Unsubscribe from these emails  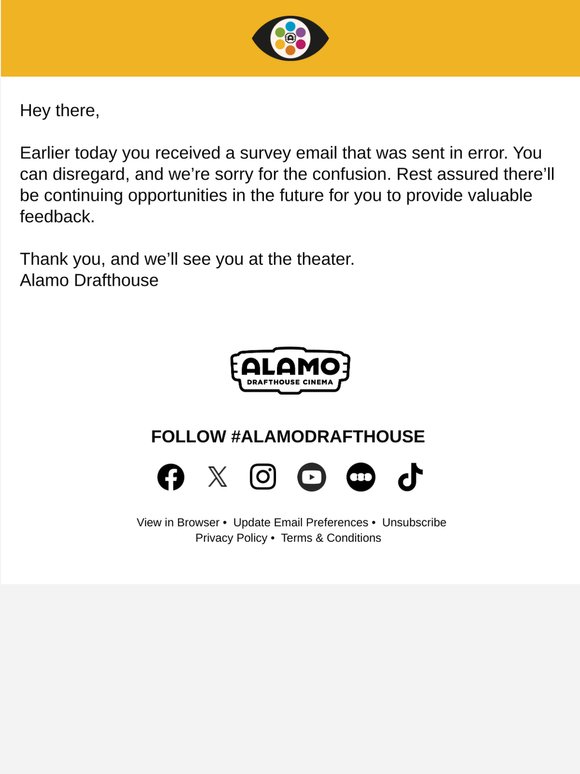click(x=414, y=522)
